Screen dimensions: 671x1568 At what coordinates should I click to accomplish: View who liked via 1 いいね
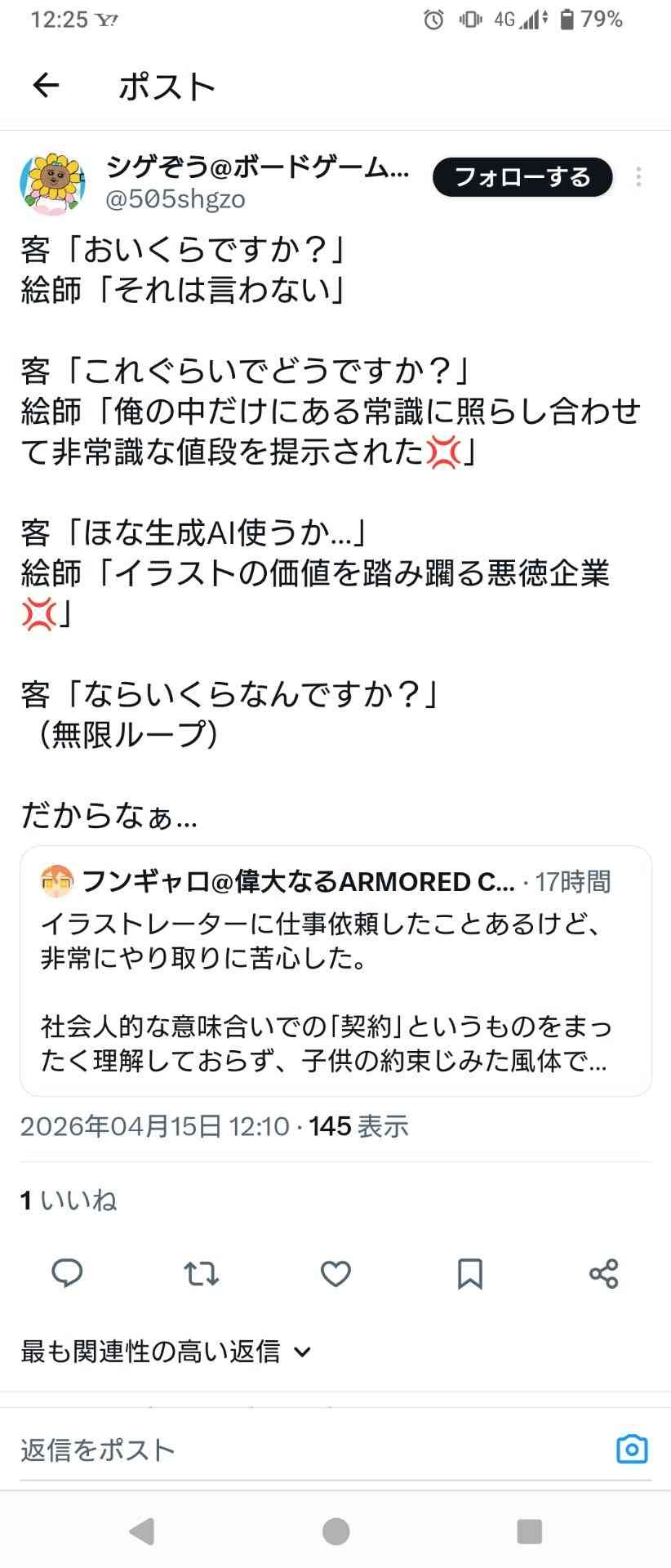click(69, 1200)
